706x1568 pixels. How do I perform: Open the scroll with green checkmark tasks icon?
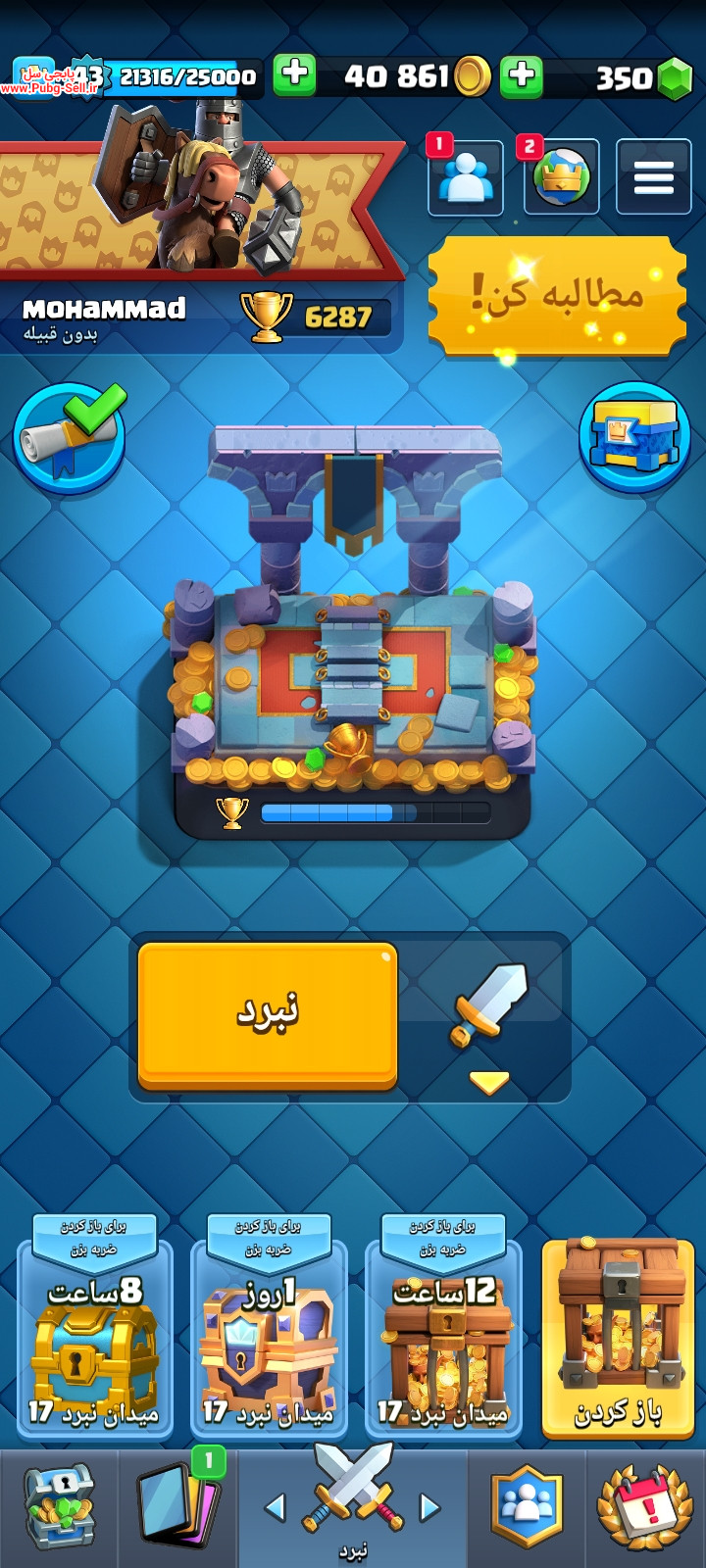point(70,438)
